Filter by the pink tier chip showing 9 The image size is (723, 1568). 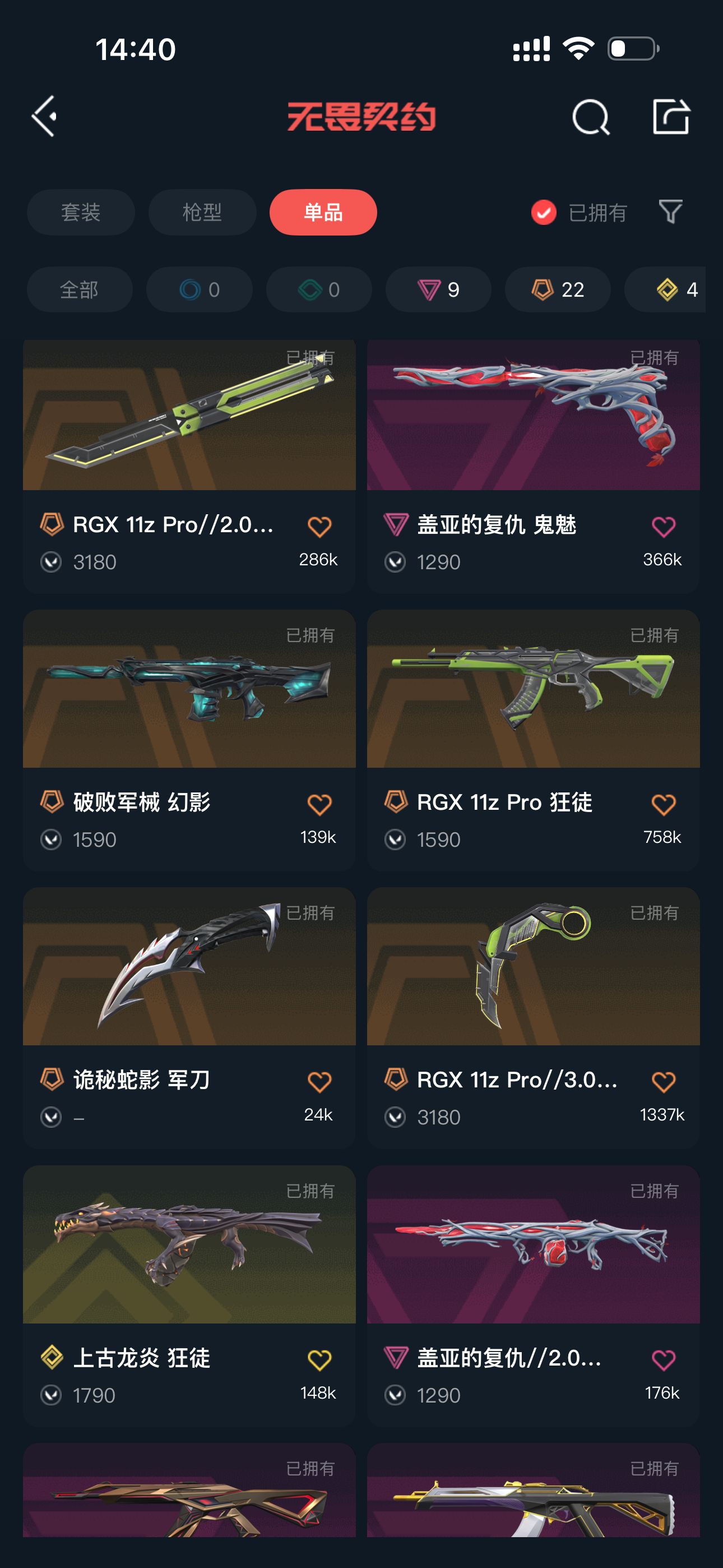click(438, 290)
